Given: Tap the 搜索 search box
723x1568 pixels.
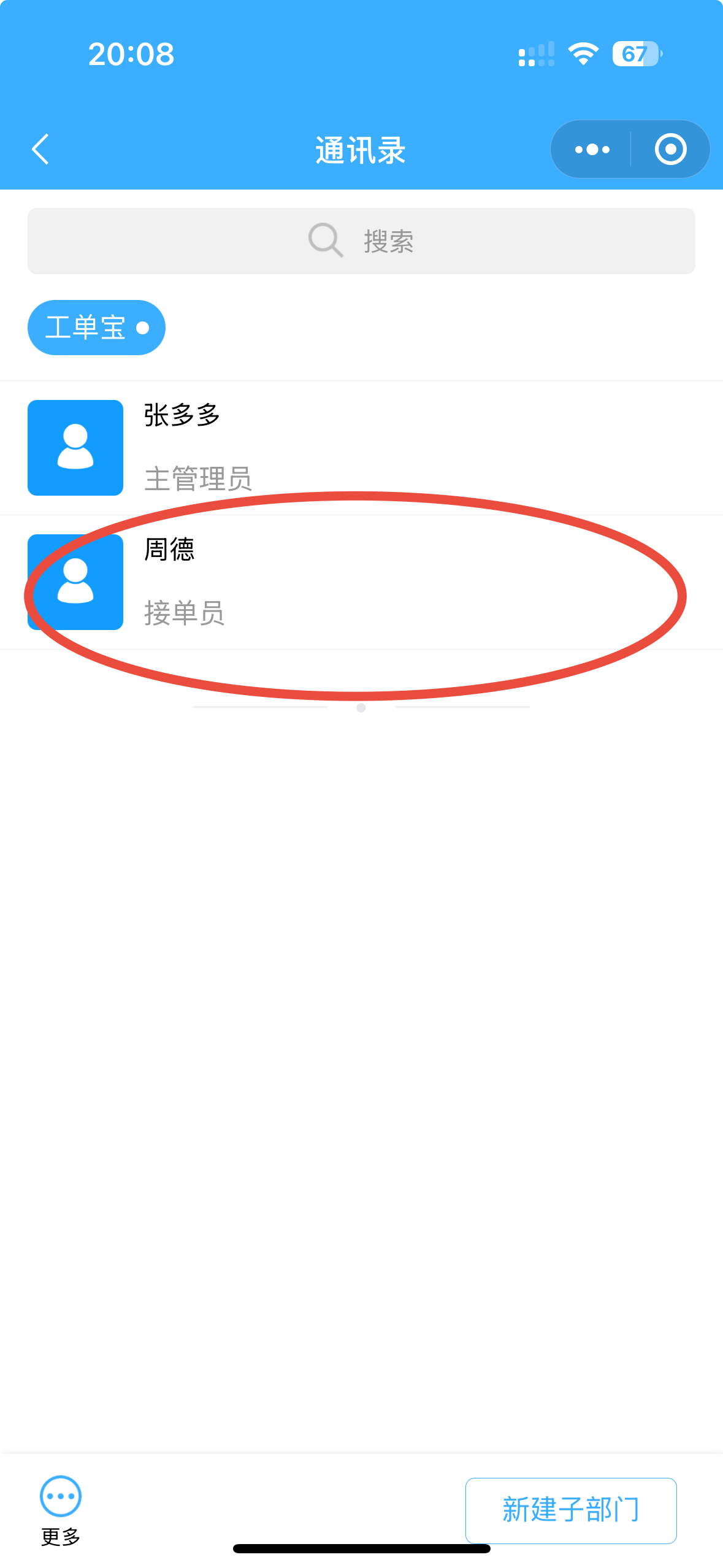Looking at the screenshot, I should [361, 241].
